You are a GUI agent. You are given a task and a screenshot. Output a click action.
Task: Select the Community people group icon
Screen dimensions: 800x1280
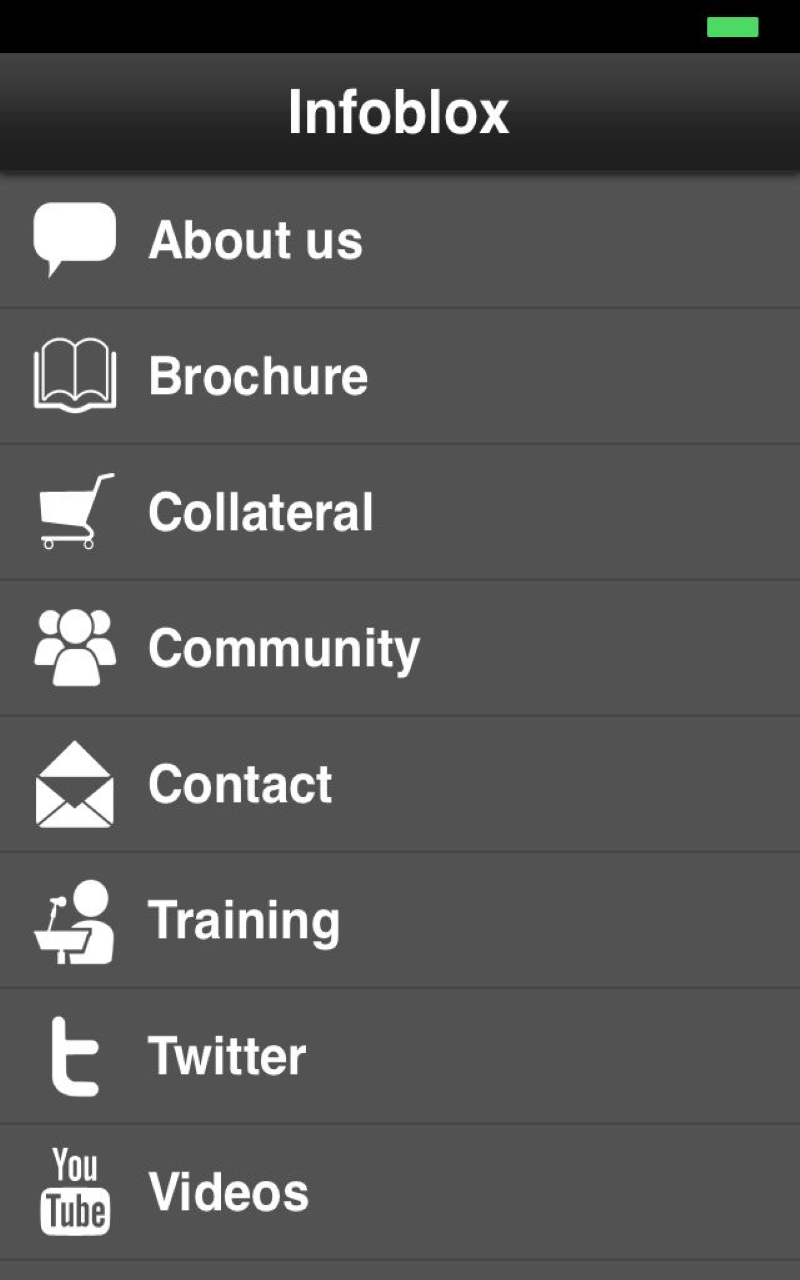pyautogui.click(x=75, y=646)
